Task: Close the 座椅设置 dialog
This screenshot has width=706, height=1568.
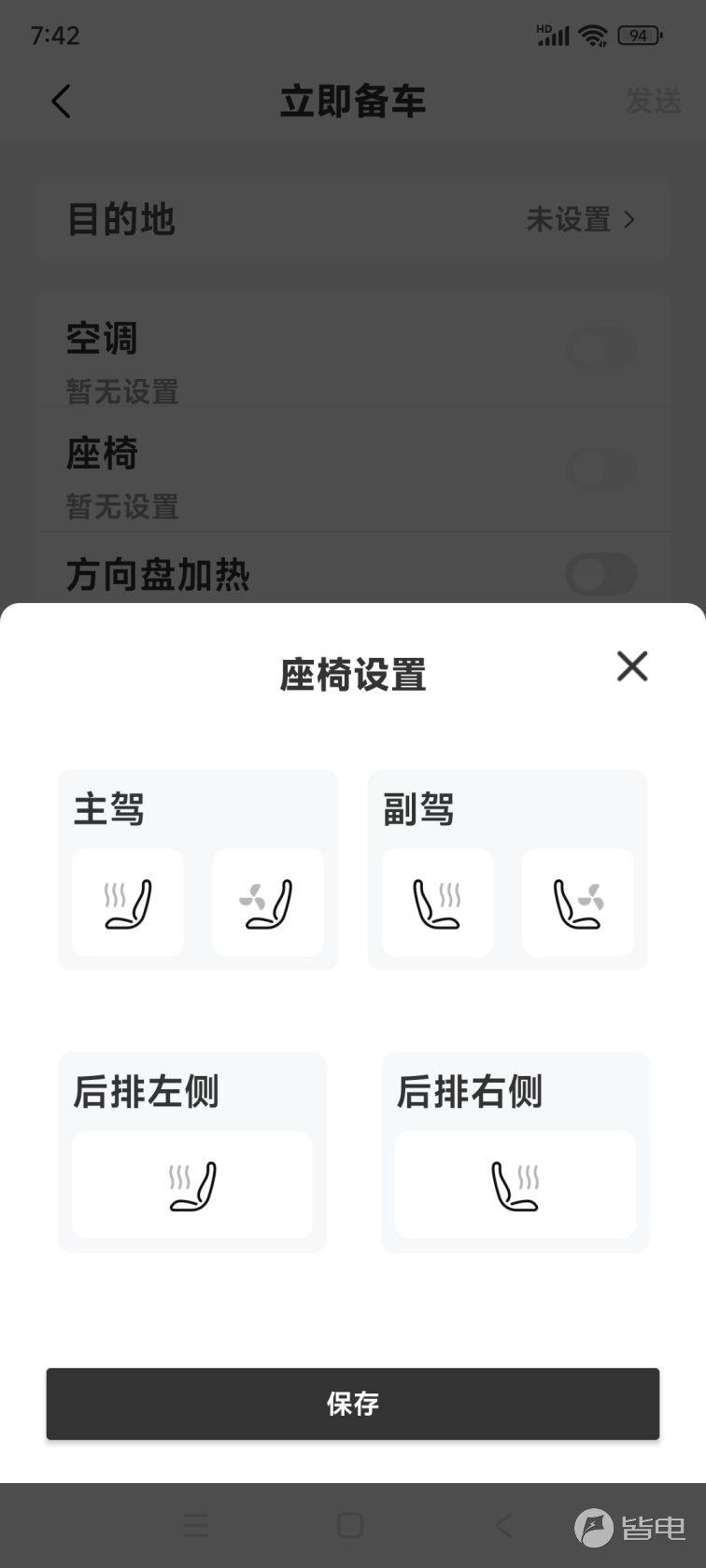Action: click(x=632, y=666)
